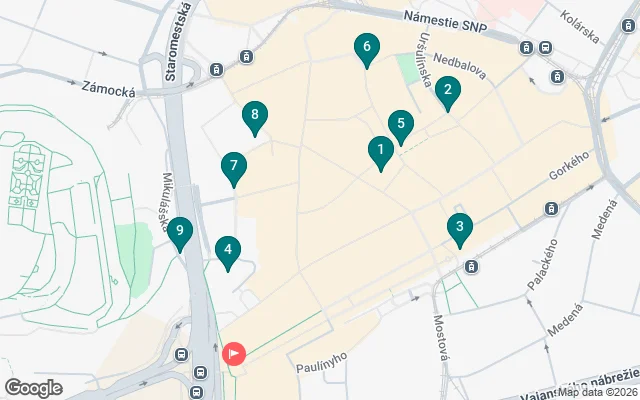Screen dimensions: 640x400
Task: Select the red flag destination marker
Action: (x=234, y=353)
